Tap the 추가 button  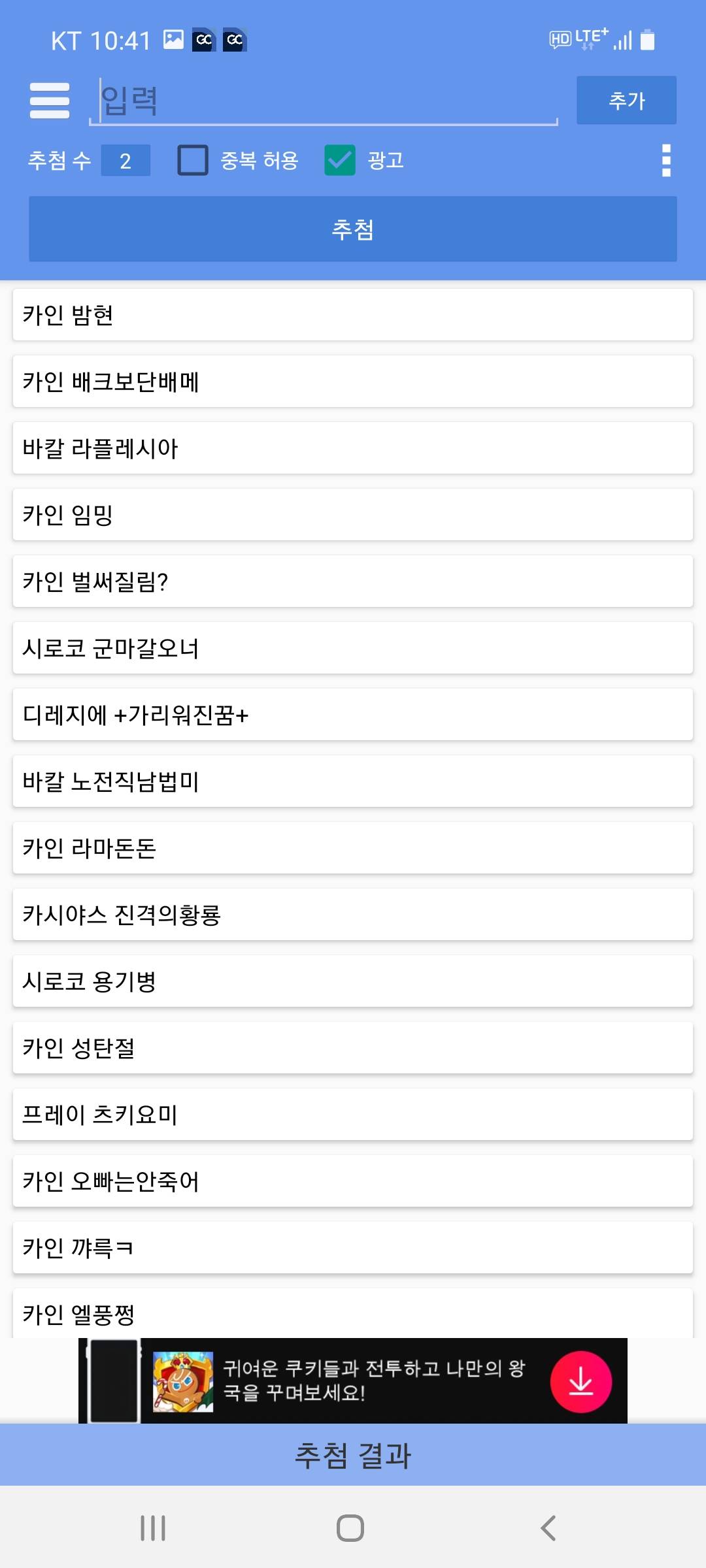pyautogui.click(x=626, y=100)
